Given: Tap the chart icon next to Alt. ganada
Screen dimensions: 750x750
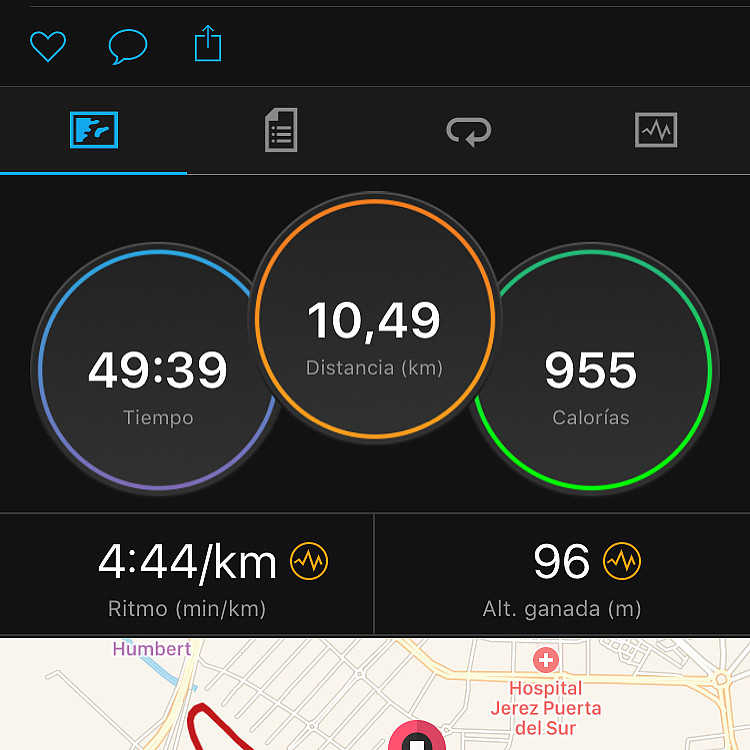Looking at the screenshot, I should click(x=622, y=562).
